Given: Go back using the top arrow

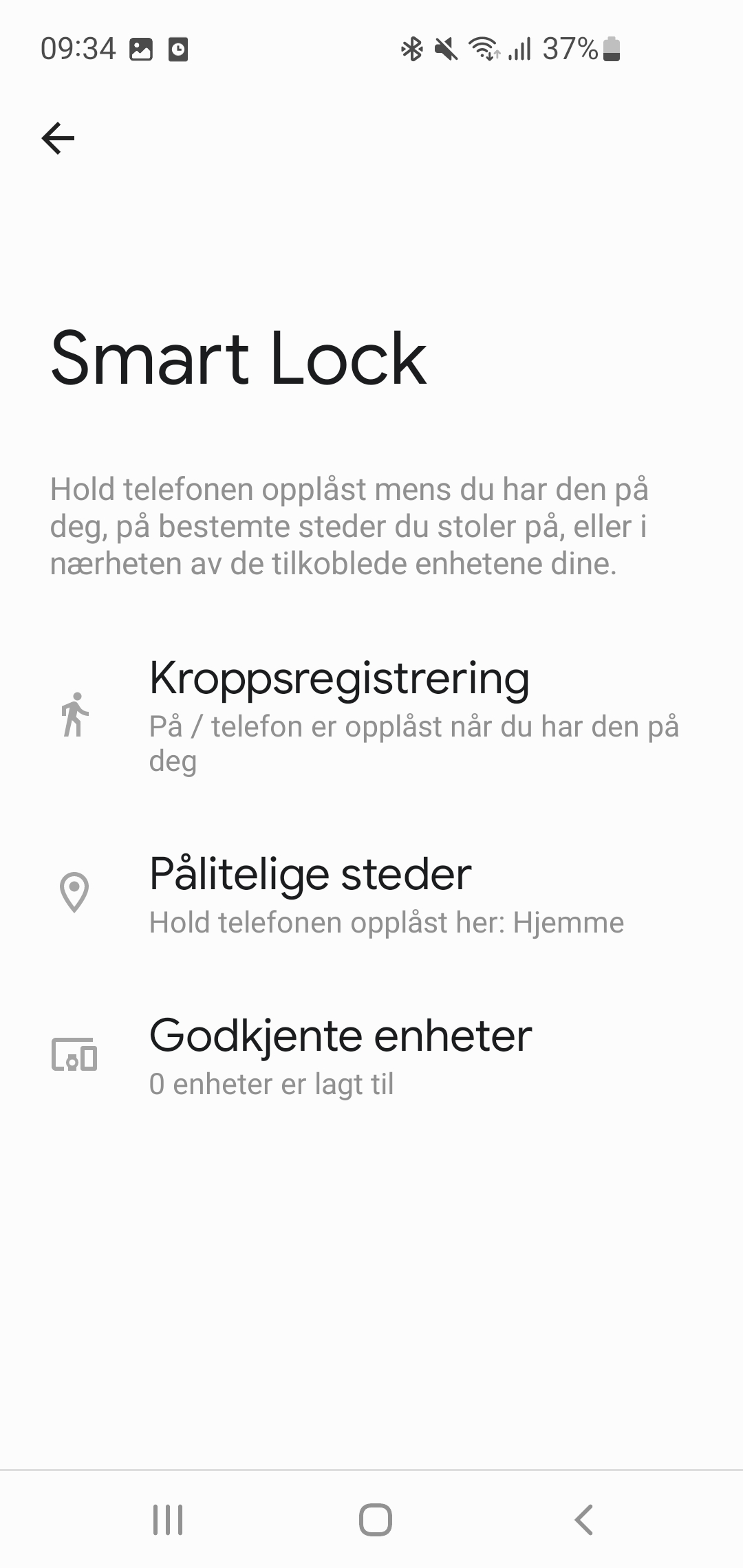Looking at the screenshot, I should pyautogui.click(x=58, y=138).
